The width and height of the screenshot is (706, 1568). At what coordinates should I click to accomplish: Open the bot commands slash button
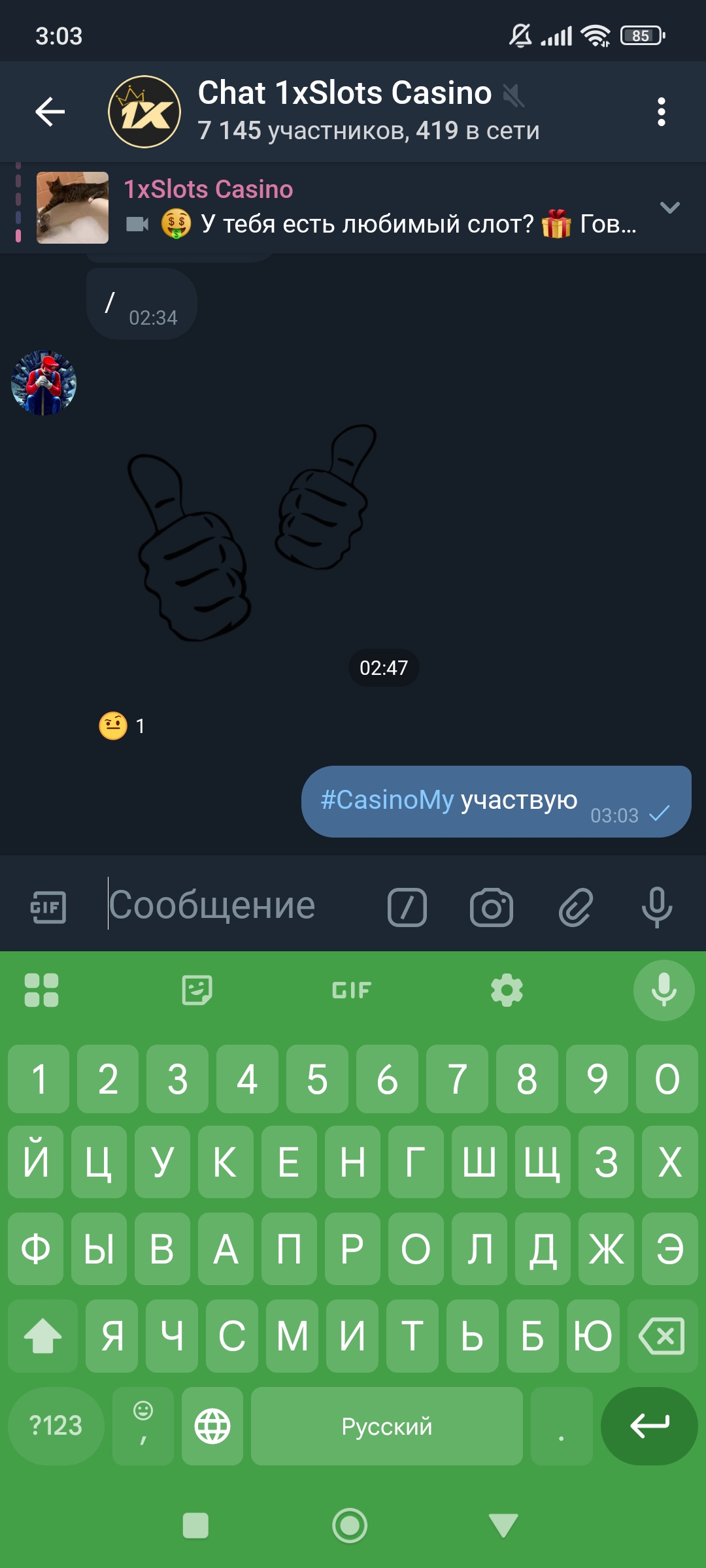pyautogui.click(x=407, y=907)
